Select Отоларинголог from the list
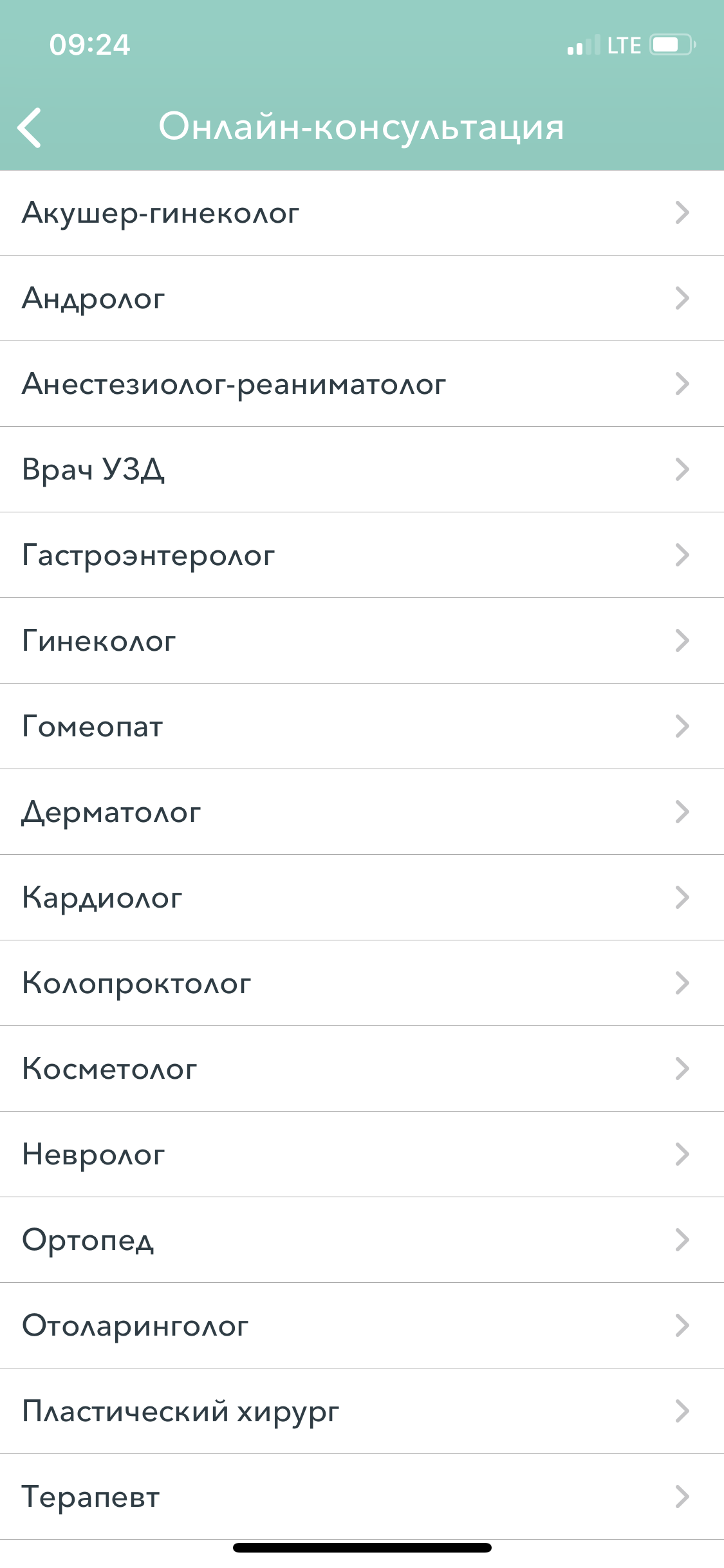The height and width of the screenshot is (1568, 724). click(x=362, y=1326)
